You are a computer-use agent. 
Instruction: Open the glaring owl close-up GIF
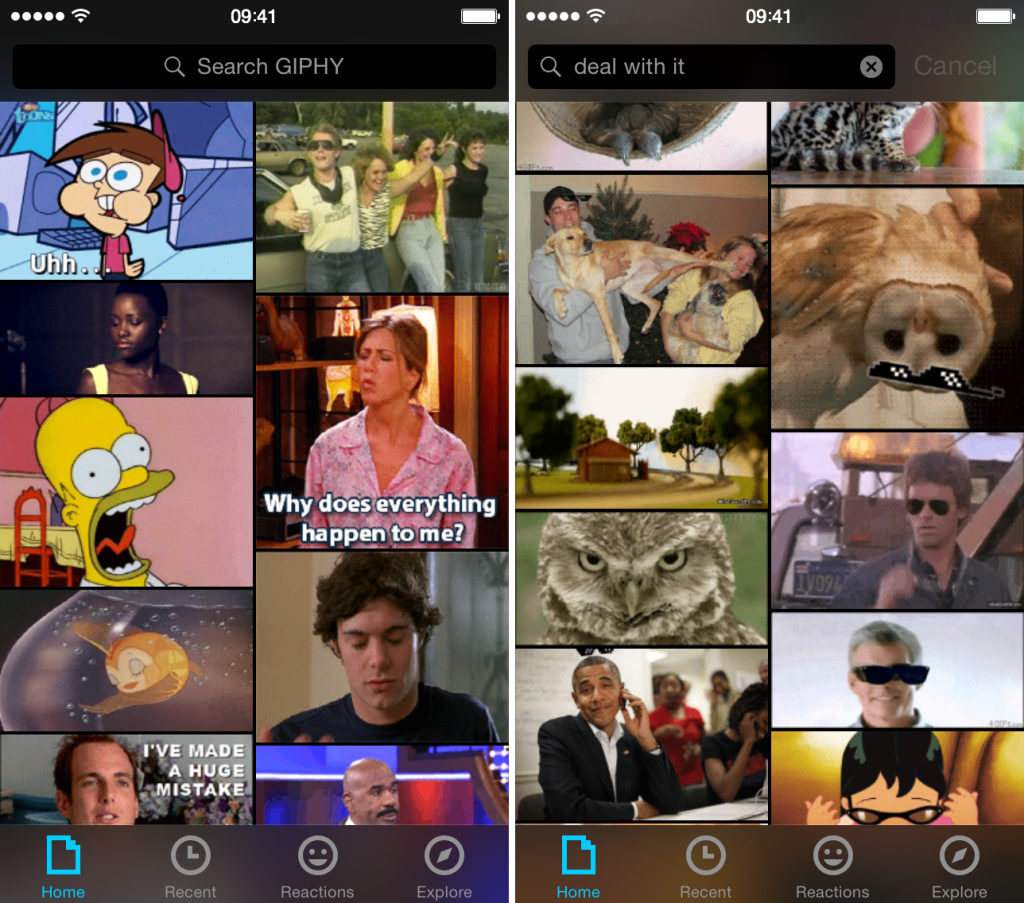pos(641,578)
